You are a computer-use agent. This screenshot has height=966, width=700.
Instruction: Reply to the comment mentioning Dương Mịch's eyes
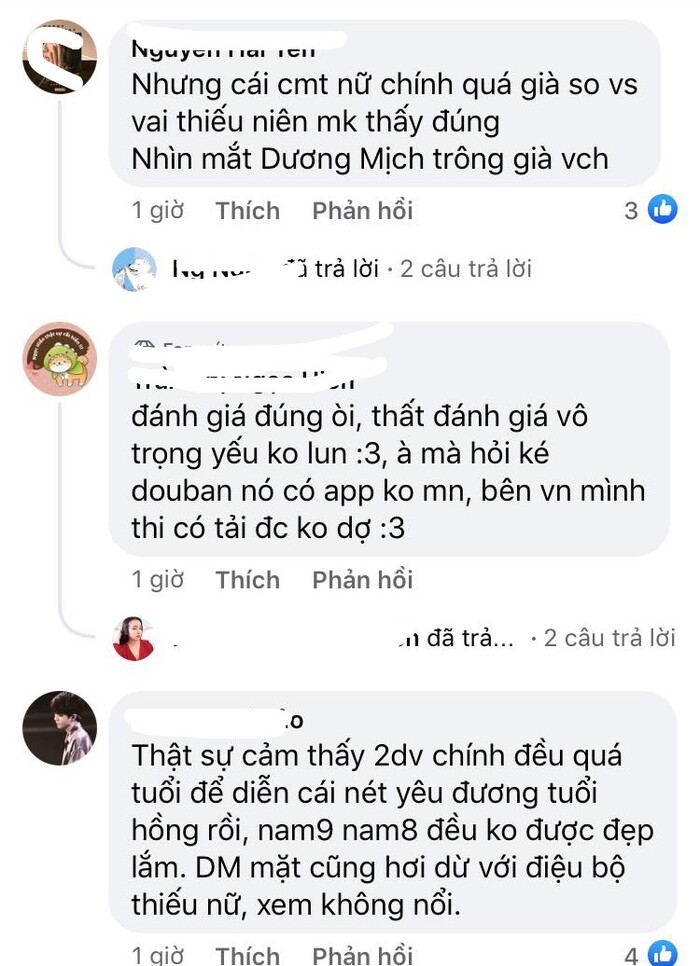(x=362, y=211)
